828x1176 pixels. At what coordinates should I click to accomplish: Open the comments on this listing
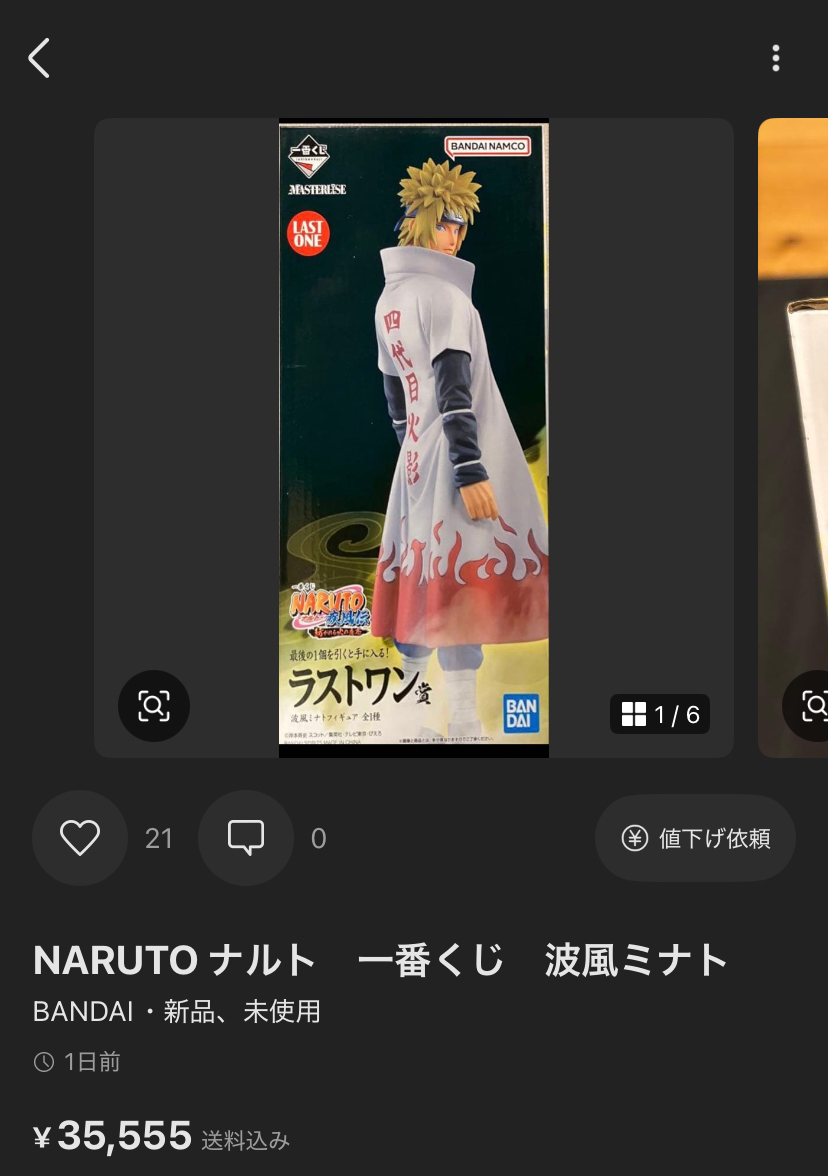pos(246,838)
